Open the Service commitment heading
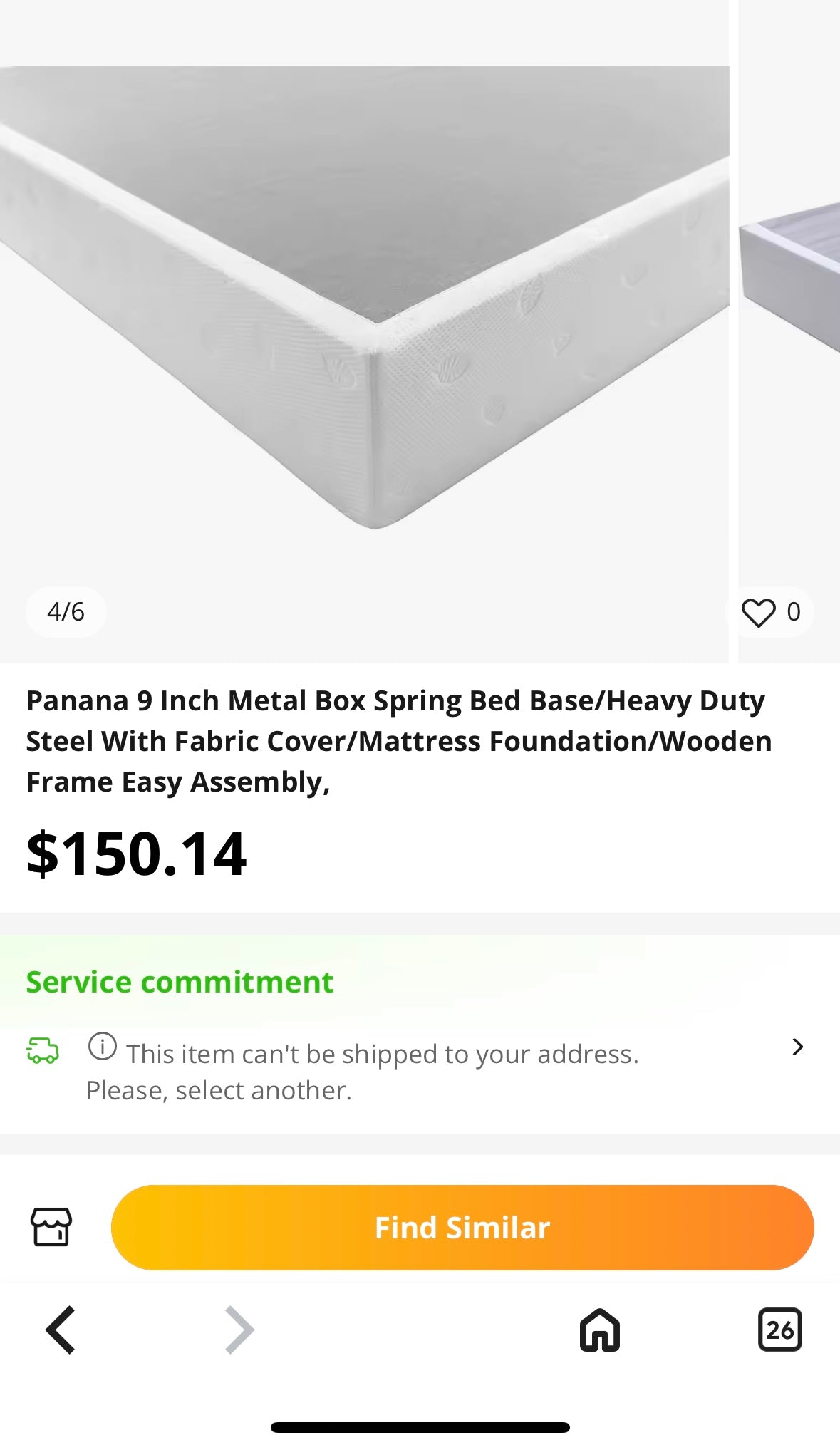Viewport: 840px width, 1450px height. [x=178, y=981]
